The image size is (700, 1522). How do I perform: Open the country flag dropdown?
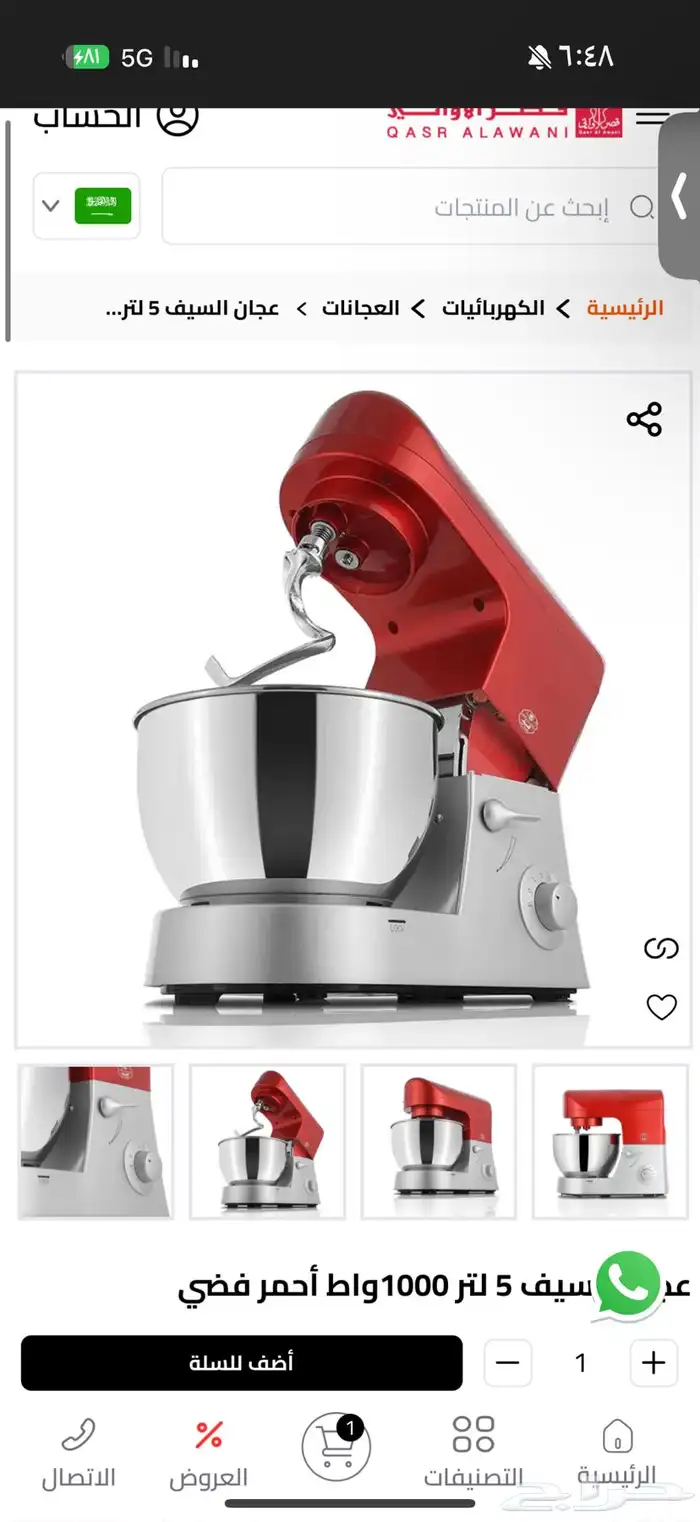[x=87, y=206]
